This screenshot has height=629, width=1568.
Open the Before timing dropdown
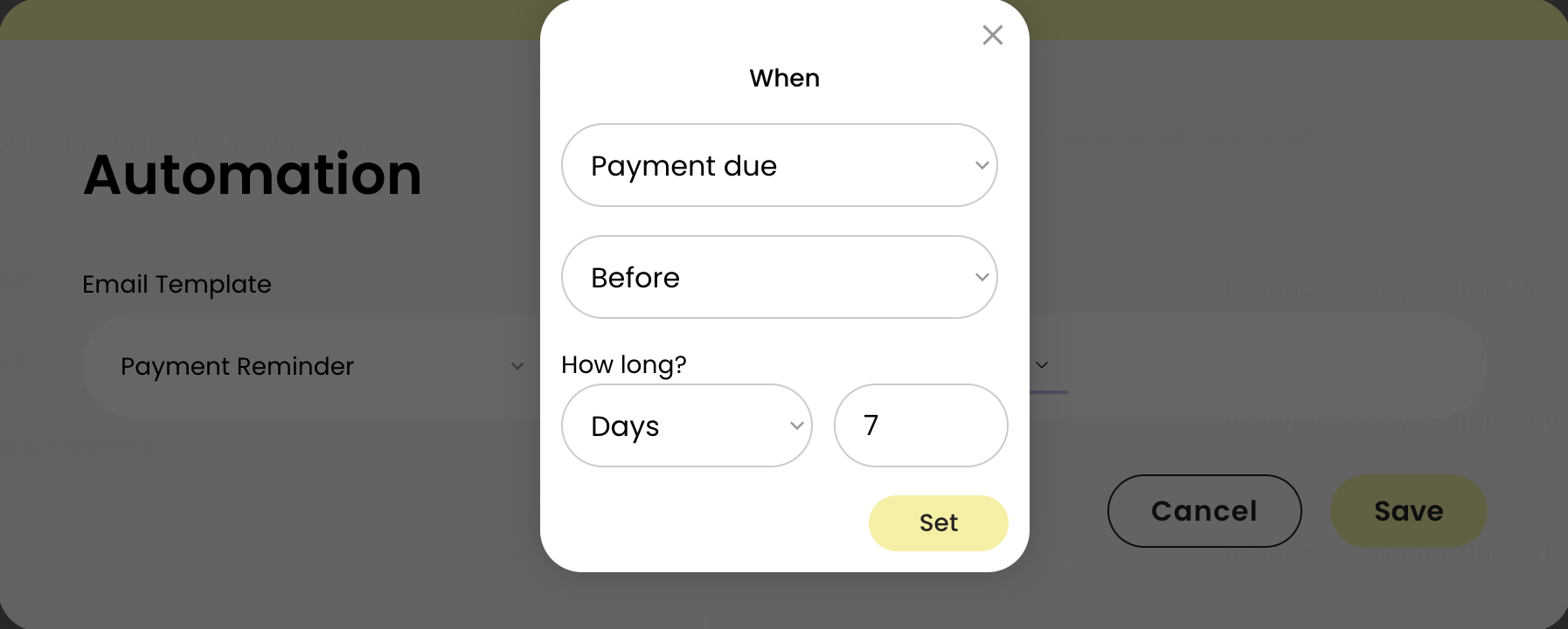779,277
